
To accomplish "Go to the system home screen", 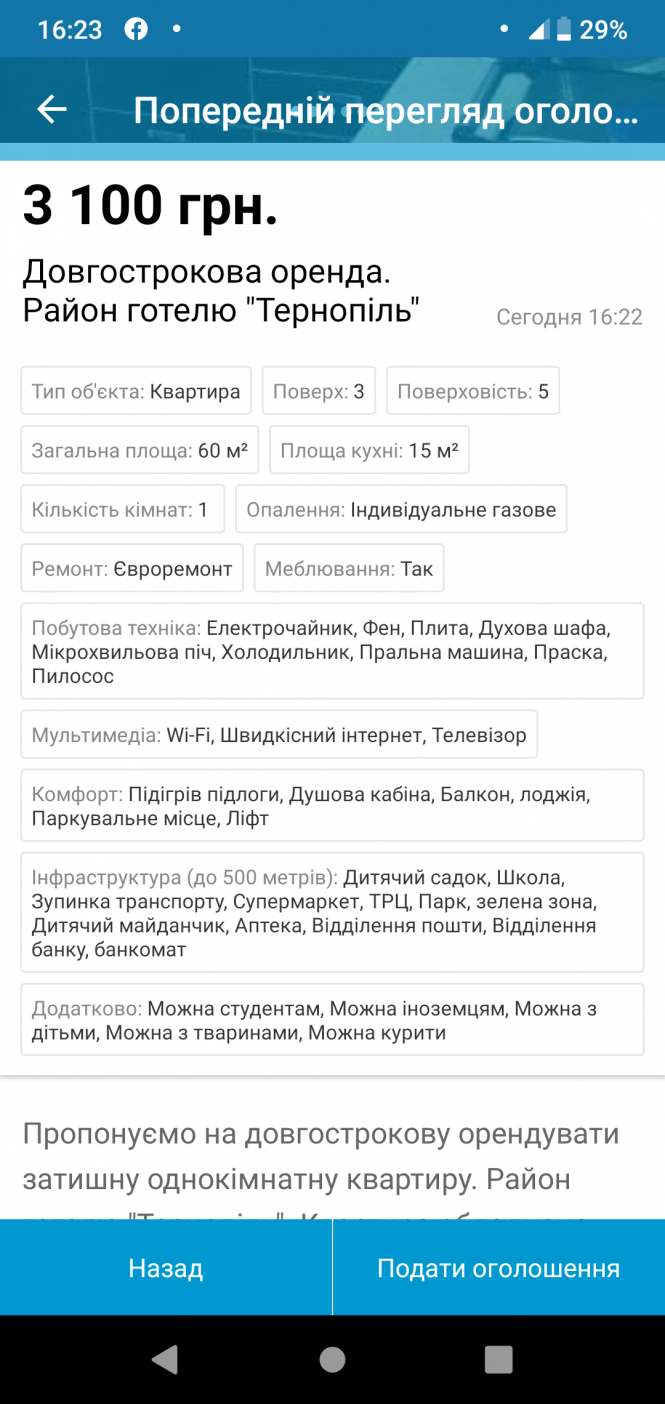I will [332, 1359].
